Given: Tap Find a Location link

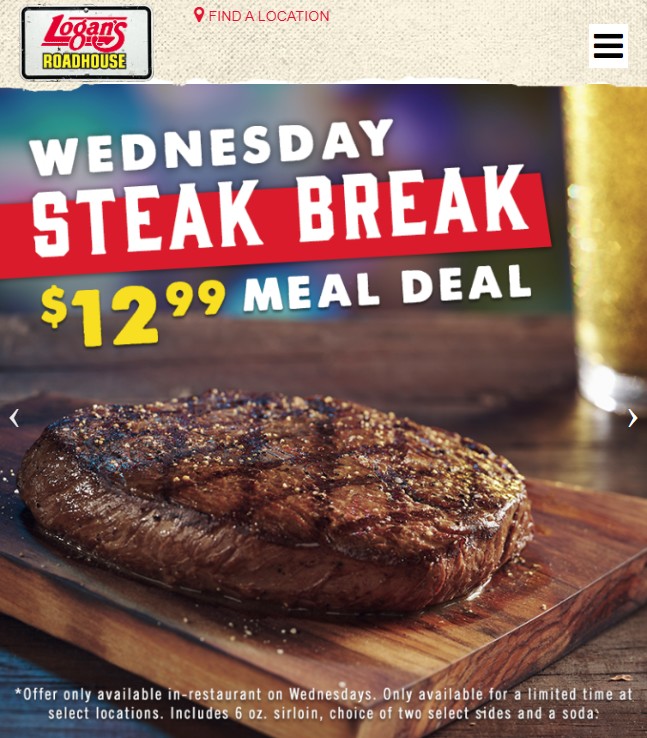Looking at the screenshot, I should 262,16.
